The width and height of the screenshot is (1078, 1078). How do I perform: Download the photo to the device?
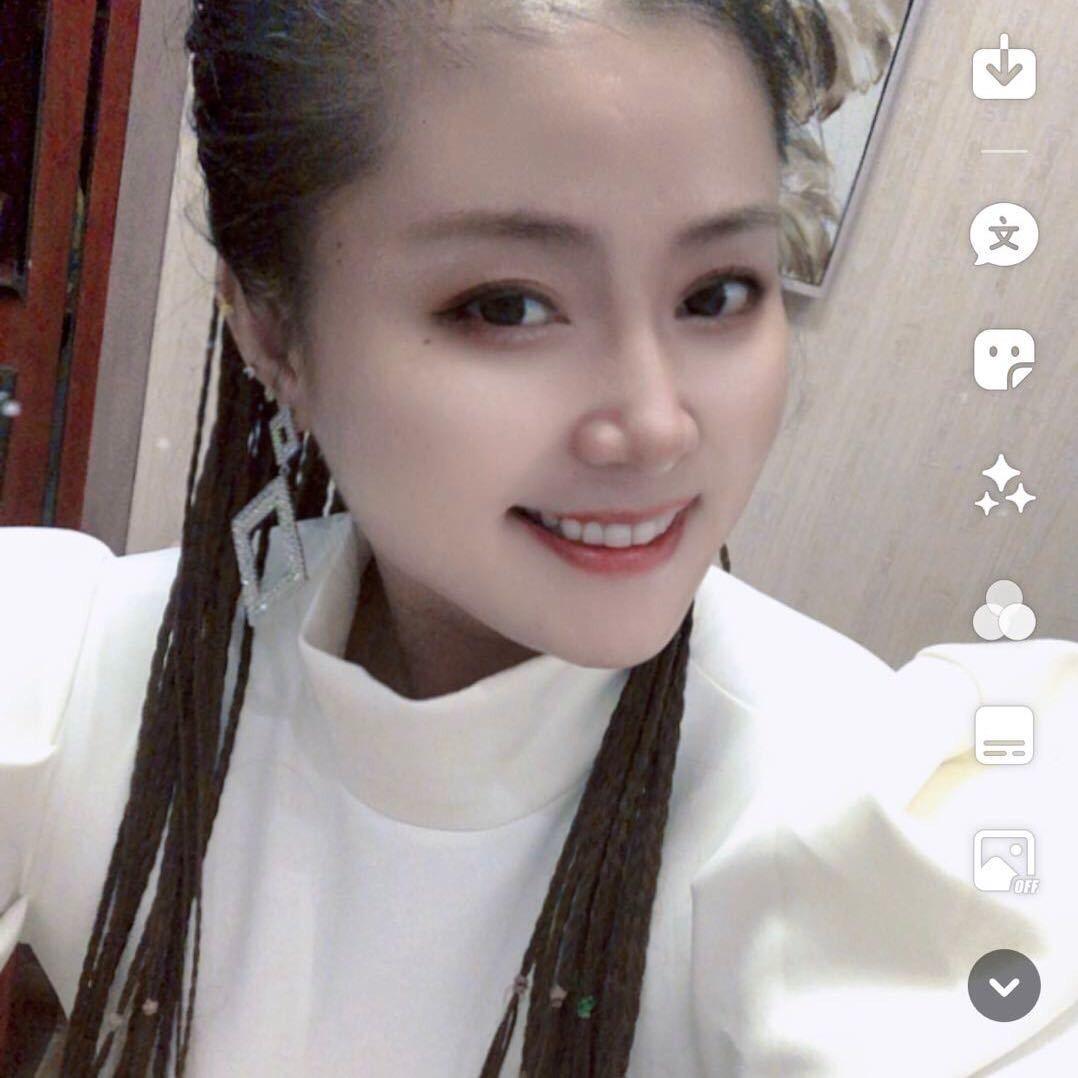click(x=1004, y=68)
